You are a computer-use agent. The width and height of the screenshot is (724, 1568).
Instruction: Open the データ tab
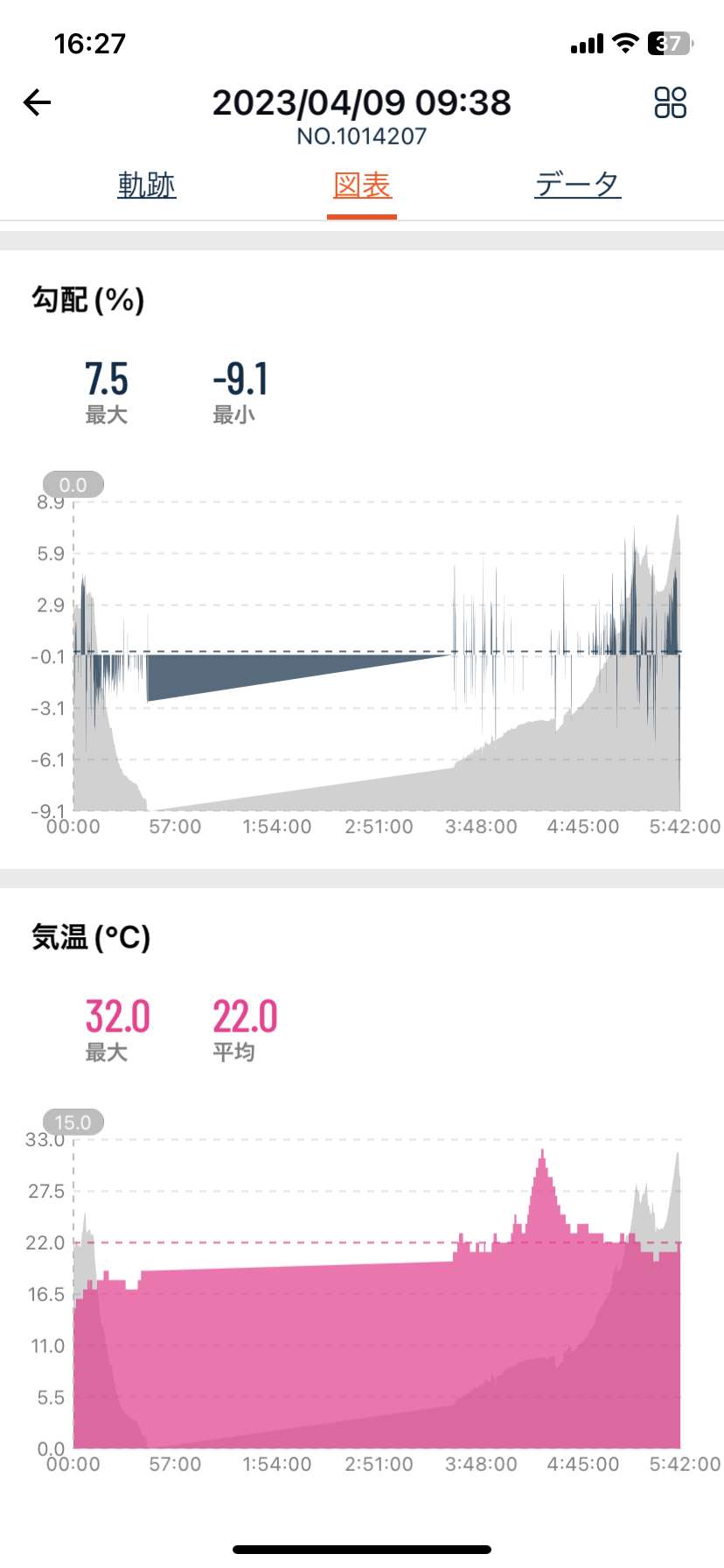577,185
